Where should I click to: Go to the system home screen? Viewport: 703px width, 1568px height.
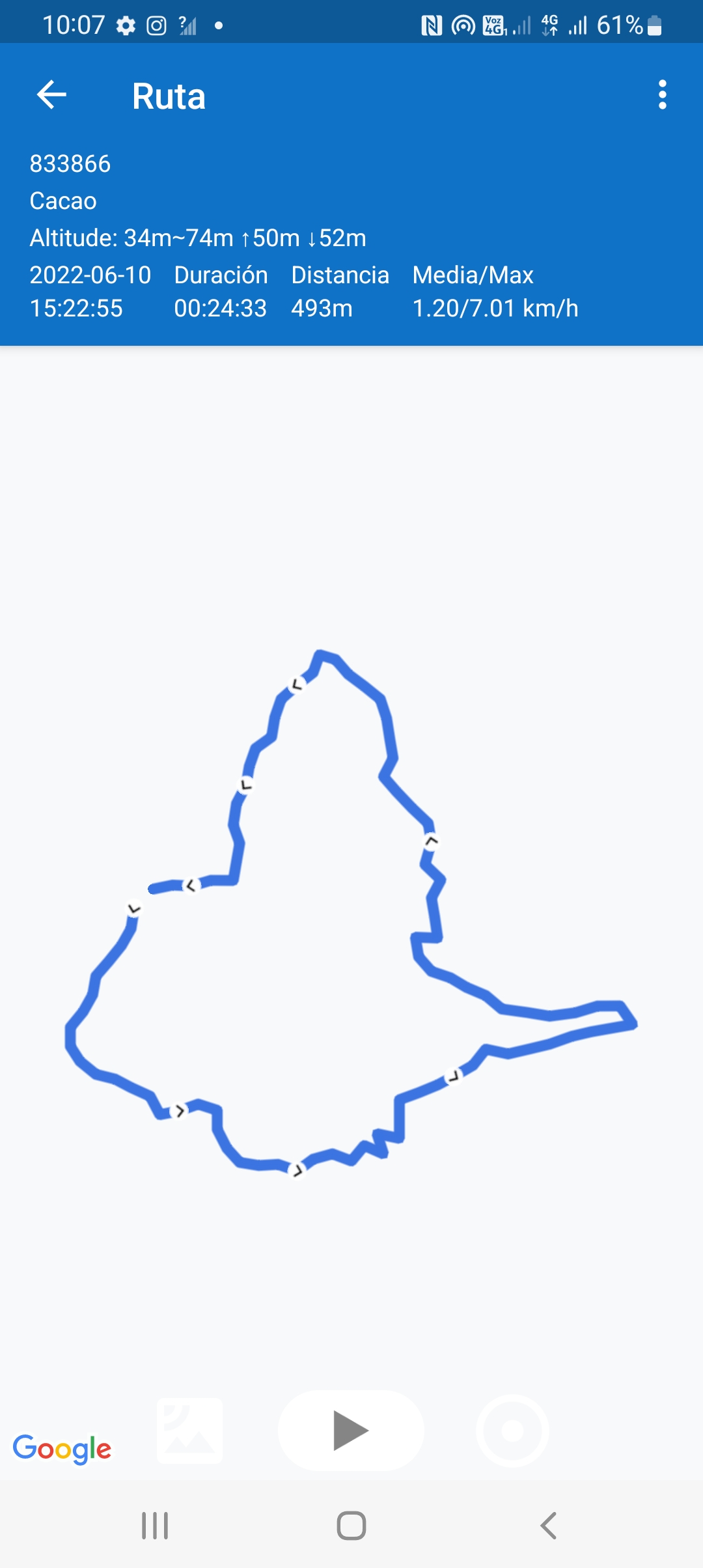[351, 1526]
